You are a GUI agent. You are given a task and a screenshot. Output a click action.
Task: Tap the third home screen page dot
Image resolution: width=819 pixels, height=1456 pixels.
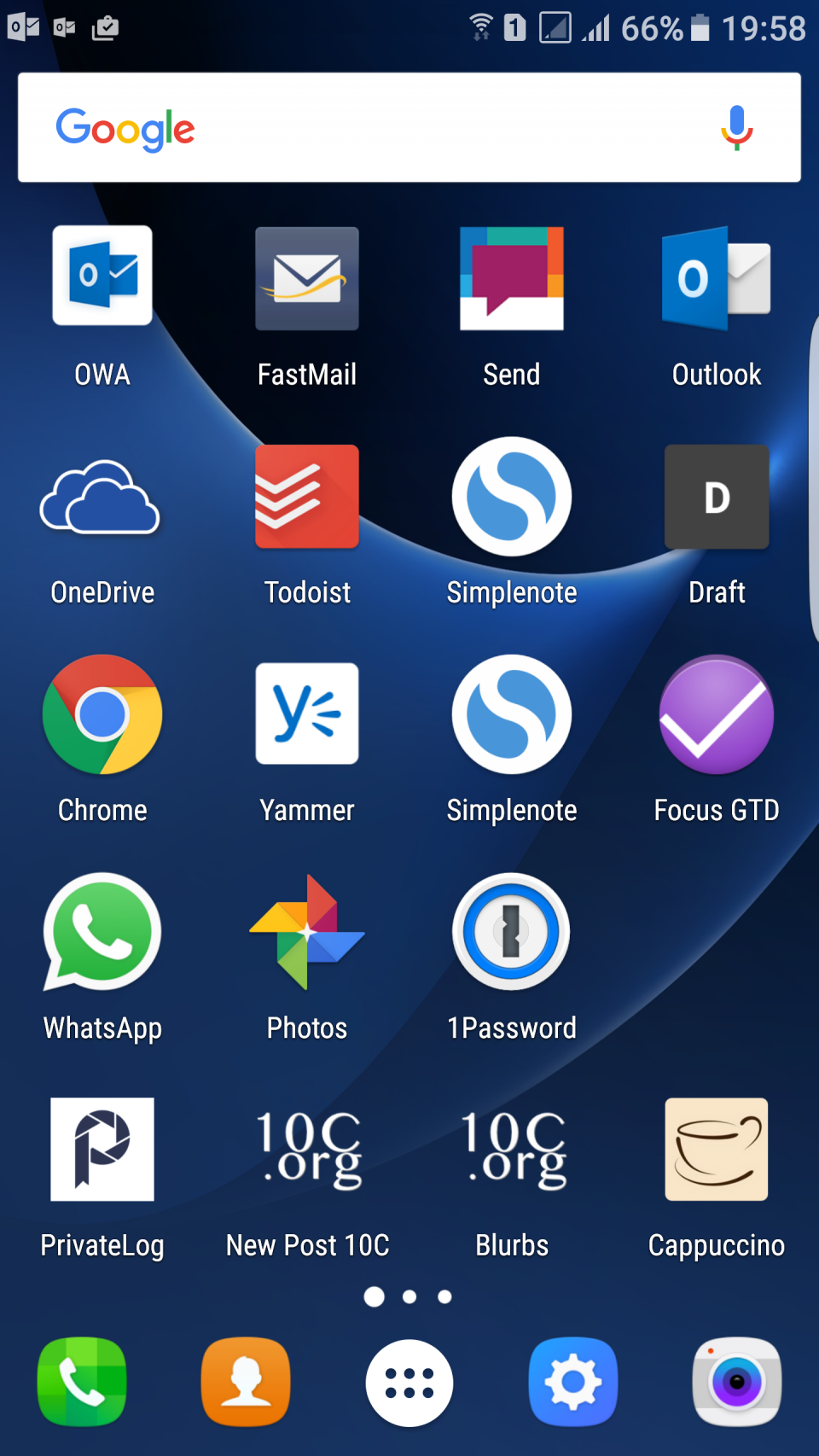[x=444, y=1296]
